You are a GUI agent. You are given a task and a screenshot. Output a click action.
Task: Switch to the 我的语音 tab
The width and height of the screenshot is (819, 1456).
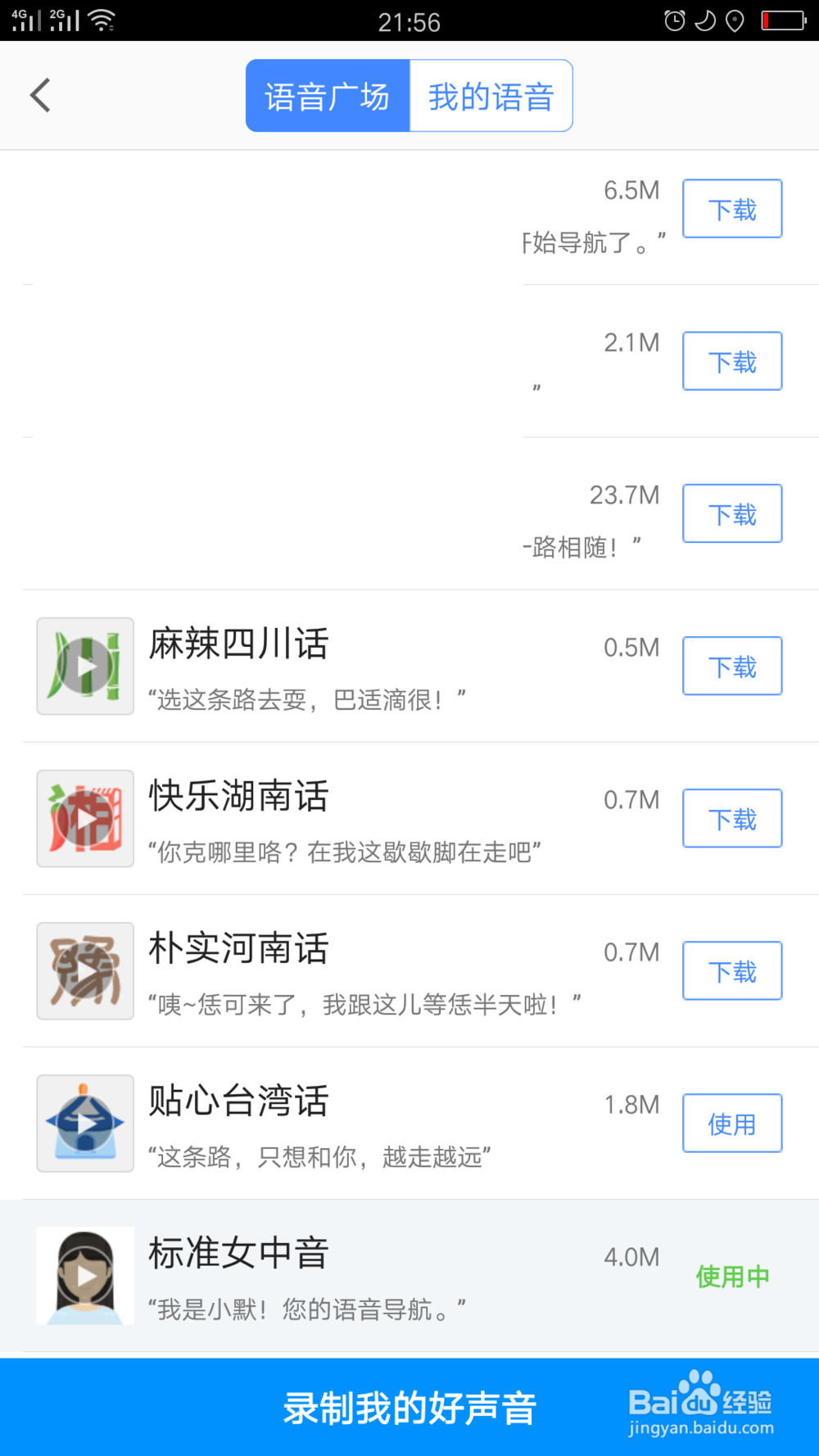491,95
